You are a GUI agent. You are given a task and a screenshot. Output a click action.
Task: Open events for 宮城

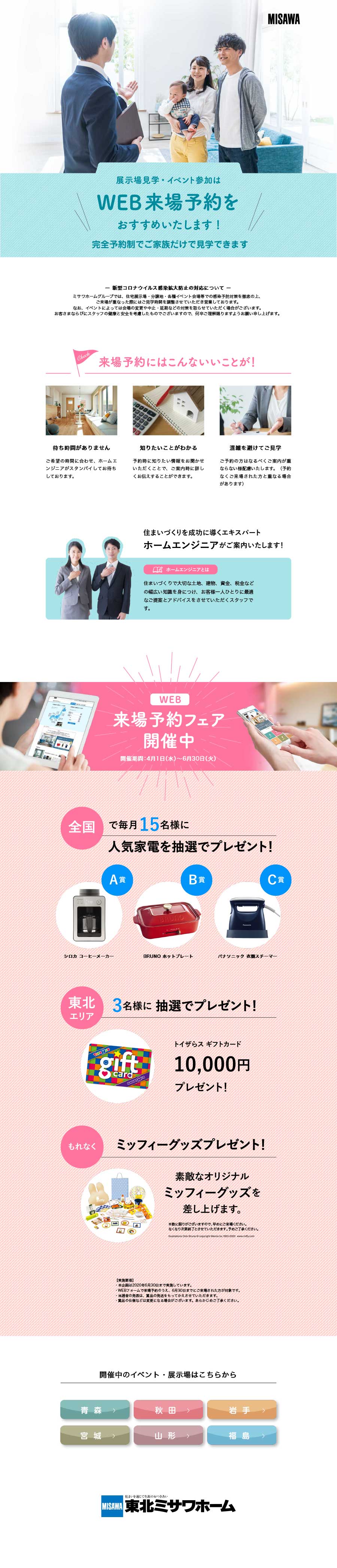click(x=94, y=1435)
